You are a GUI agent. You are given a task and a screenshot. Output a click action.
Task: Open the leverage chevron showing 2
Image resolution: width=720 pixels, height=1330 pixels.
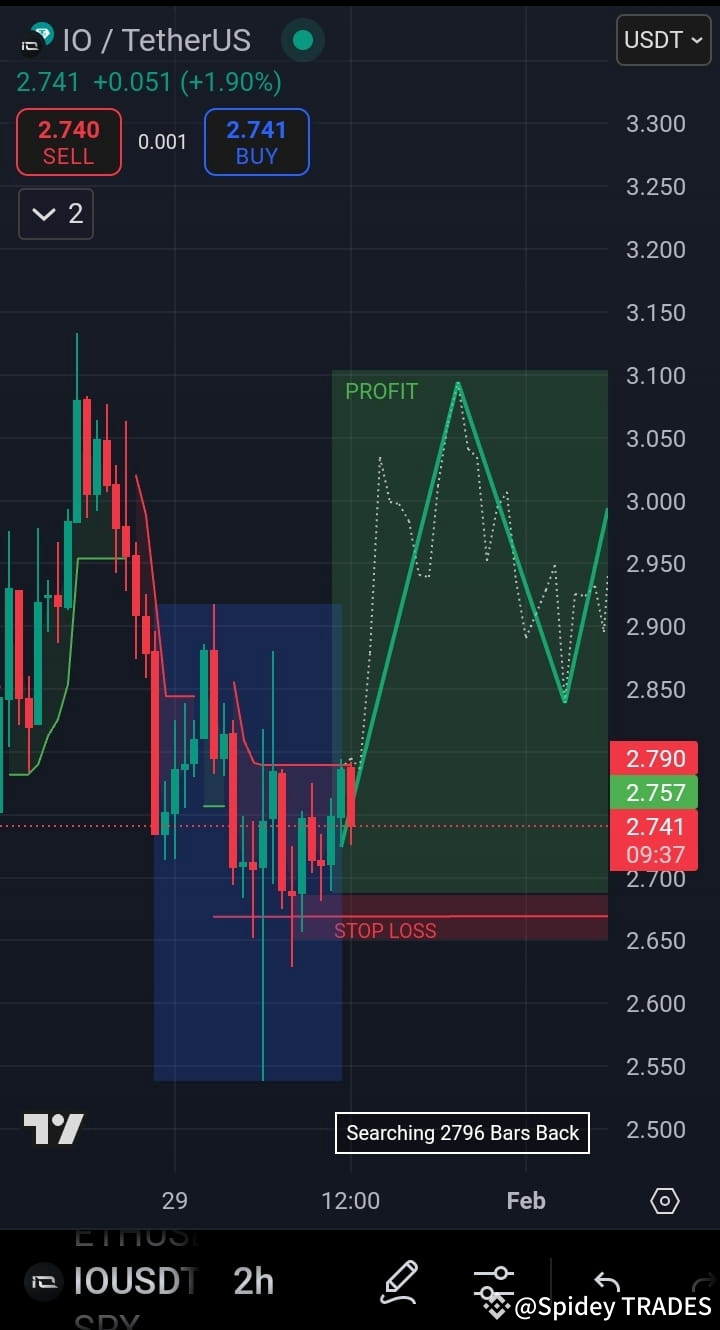click(x=55, y=213)
